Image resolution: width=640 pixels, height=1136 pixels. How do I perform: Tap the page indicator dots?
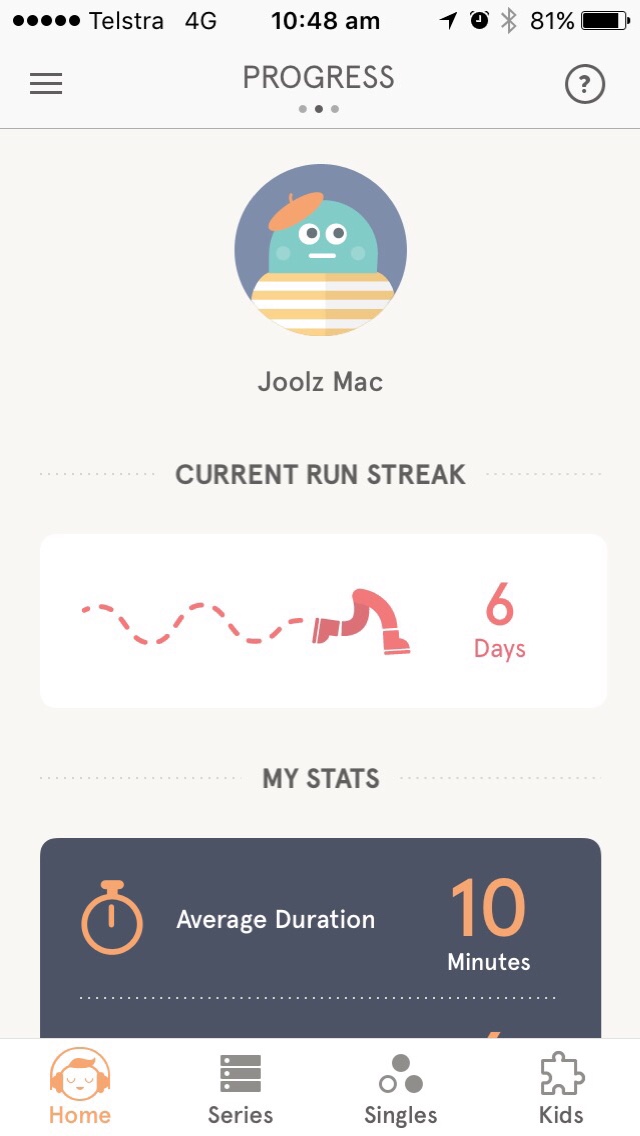(319, 109)
